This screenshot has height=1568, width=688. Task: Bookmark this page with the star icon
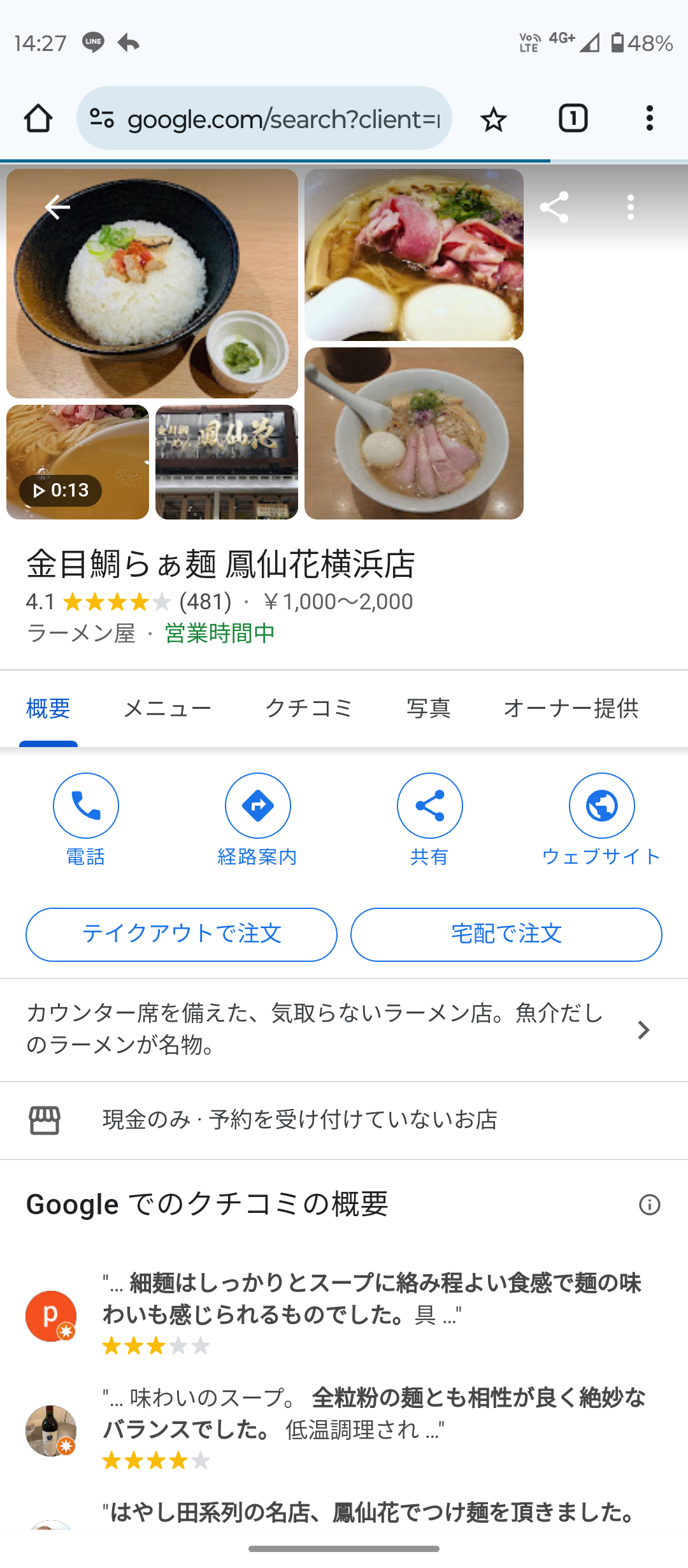click(x=493, y=119)
